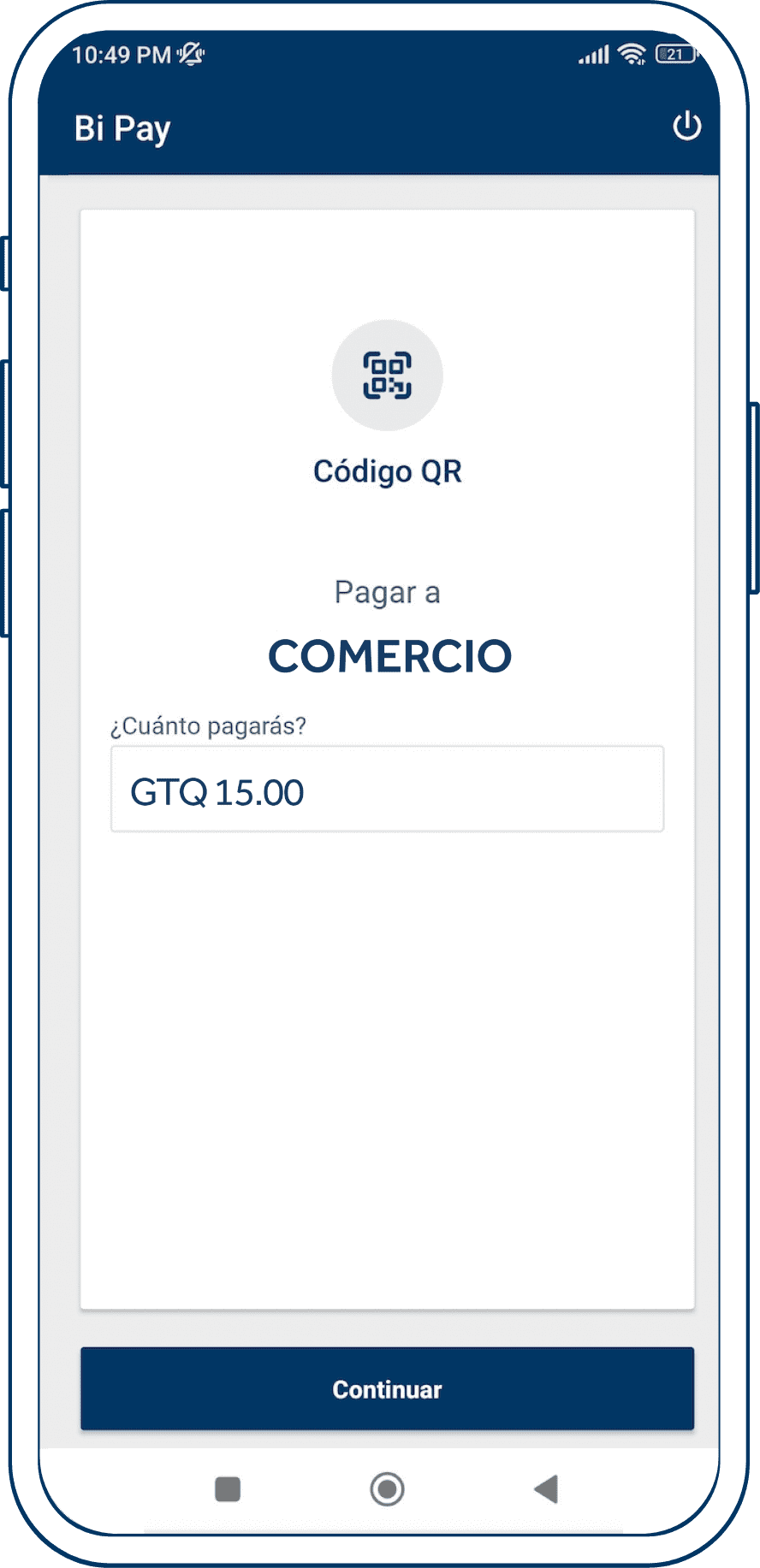The width and height of the screenshot is (760, 1568).
Task: Select the COMERCIO merchant name
Action: (389, 654)
